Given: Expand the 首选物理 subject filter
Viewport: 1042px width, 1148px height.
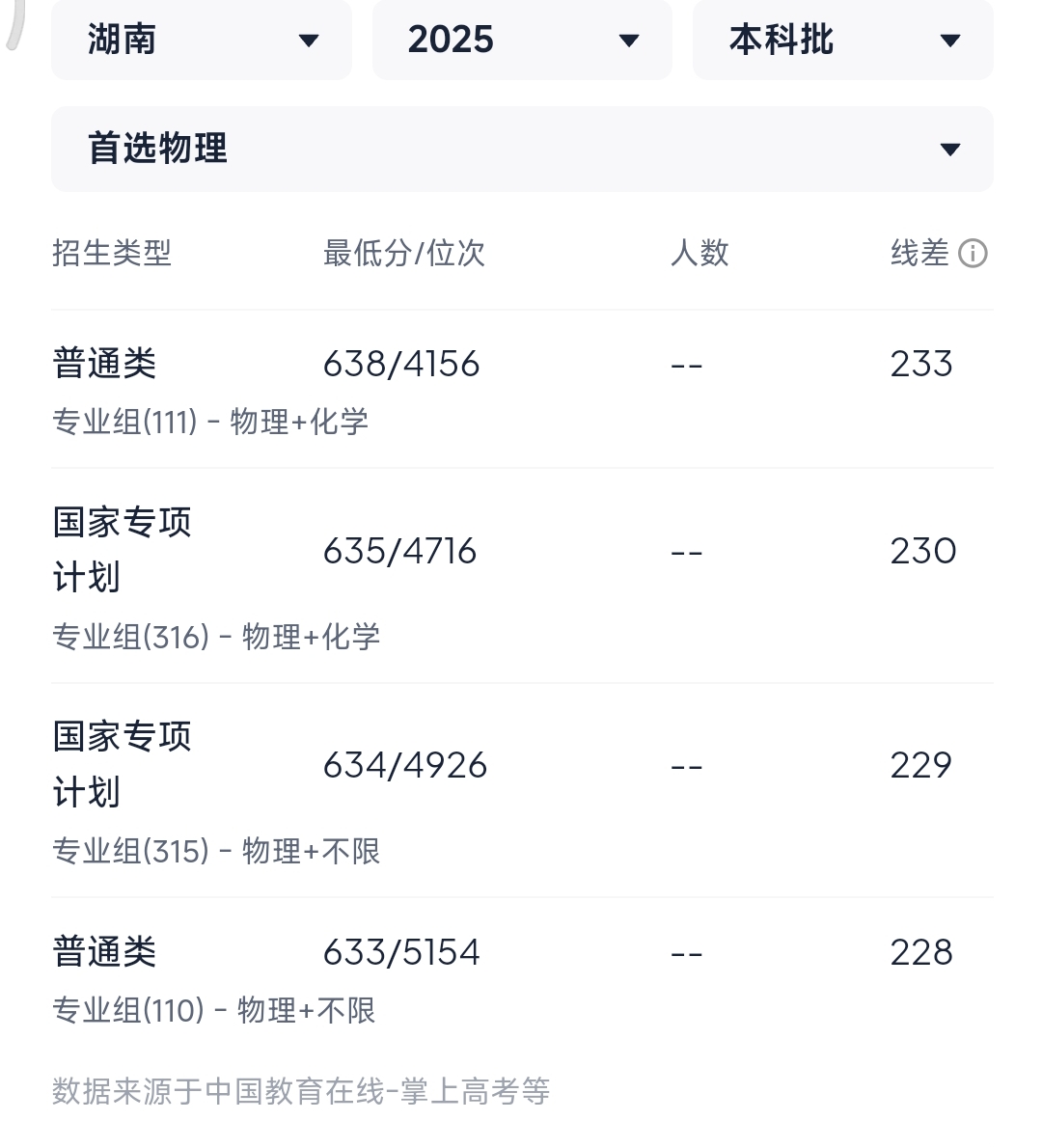Looking at the screenshot, I should coord(522,150).
